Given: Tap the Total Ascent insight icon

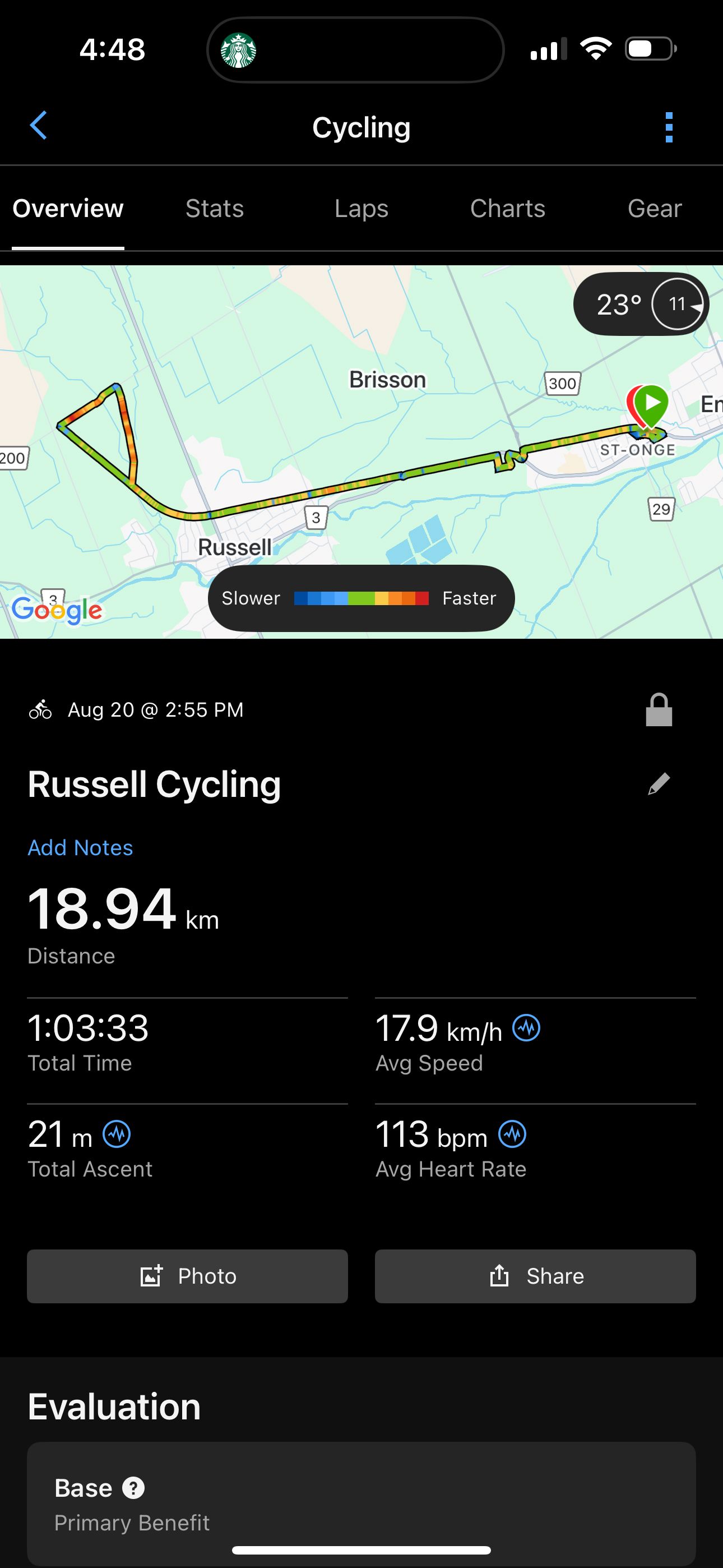Looking at the screenshot, I should click(117, 1134).
